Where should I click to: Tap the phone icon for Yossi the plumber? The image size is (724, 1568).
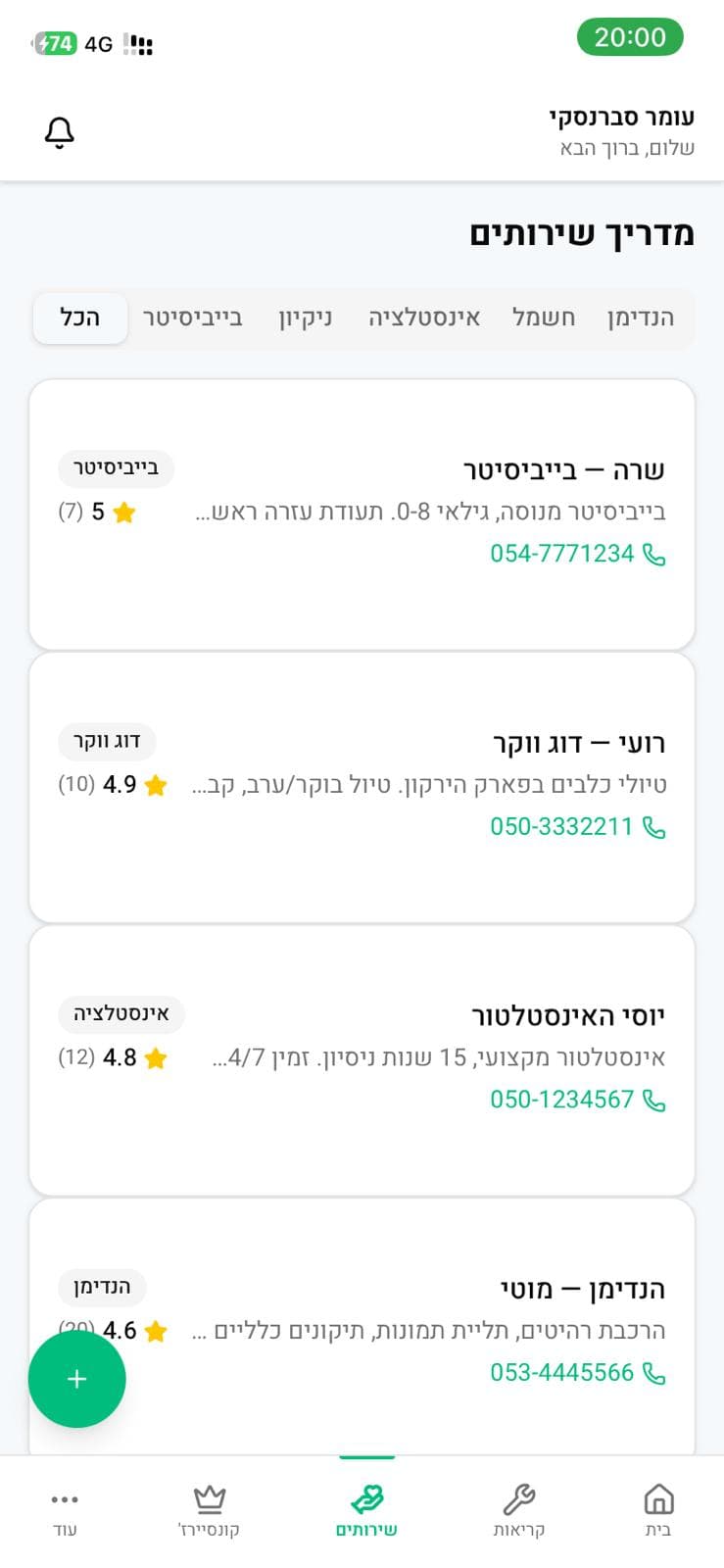655,1099
